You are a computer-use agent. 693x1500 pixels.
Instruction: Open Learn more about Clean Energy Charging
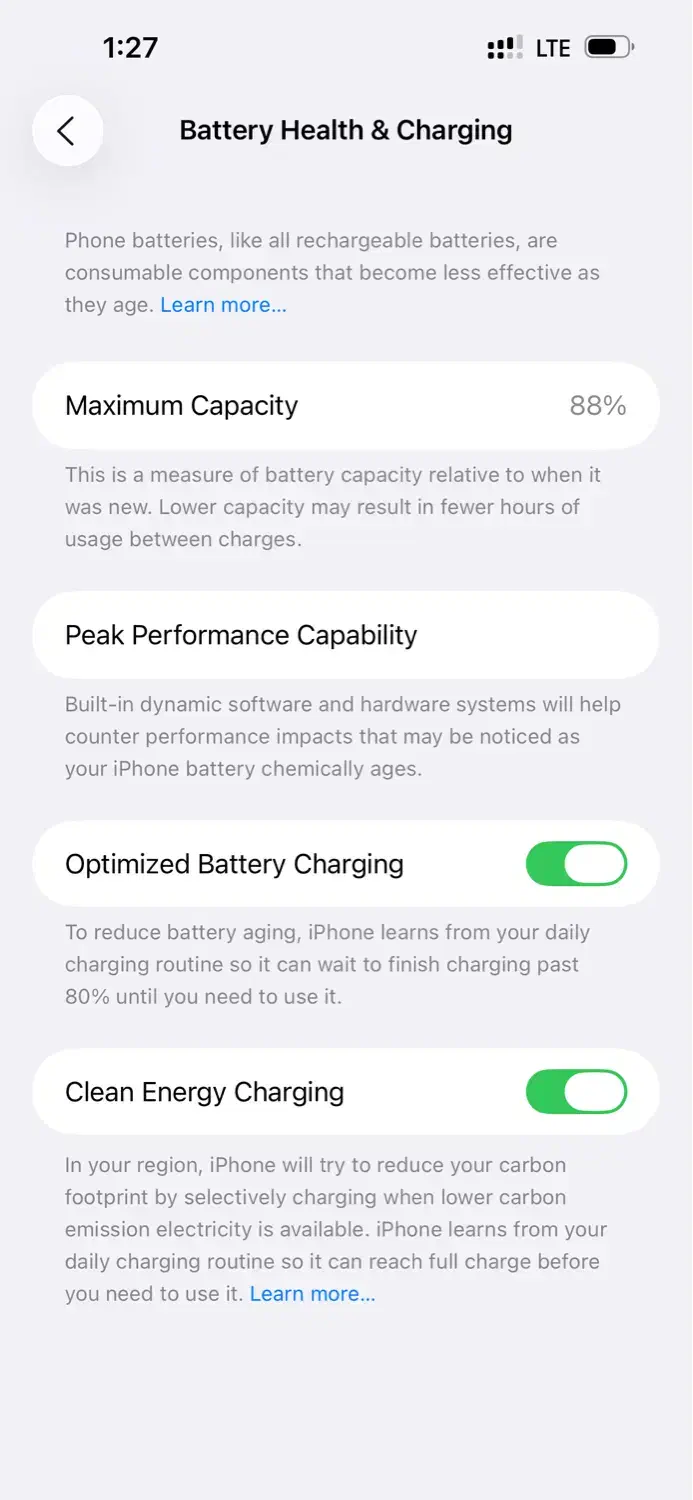pos(312,1294)
